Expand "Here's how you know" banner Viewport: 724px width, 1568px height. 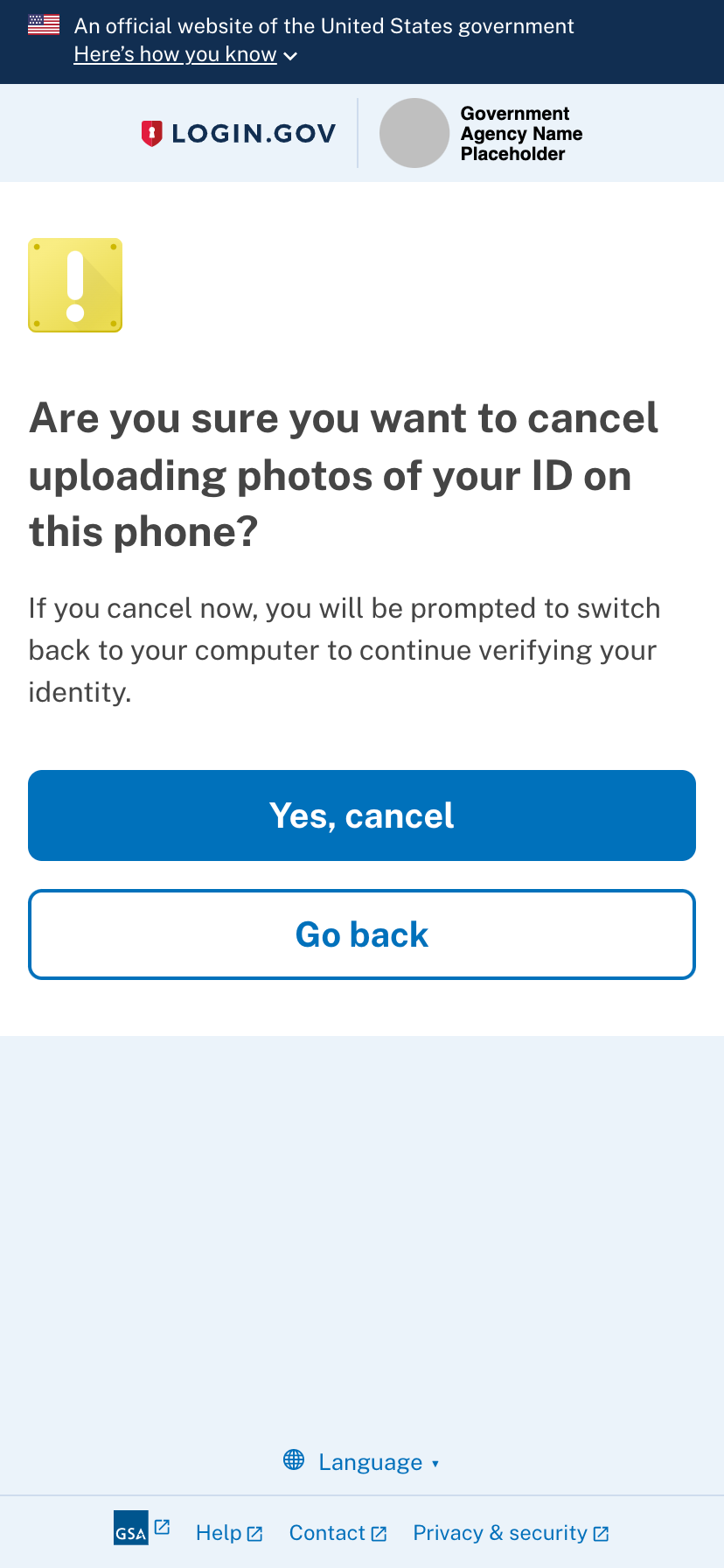(185, 54)
